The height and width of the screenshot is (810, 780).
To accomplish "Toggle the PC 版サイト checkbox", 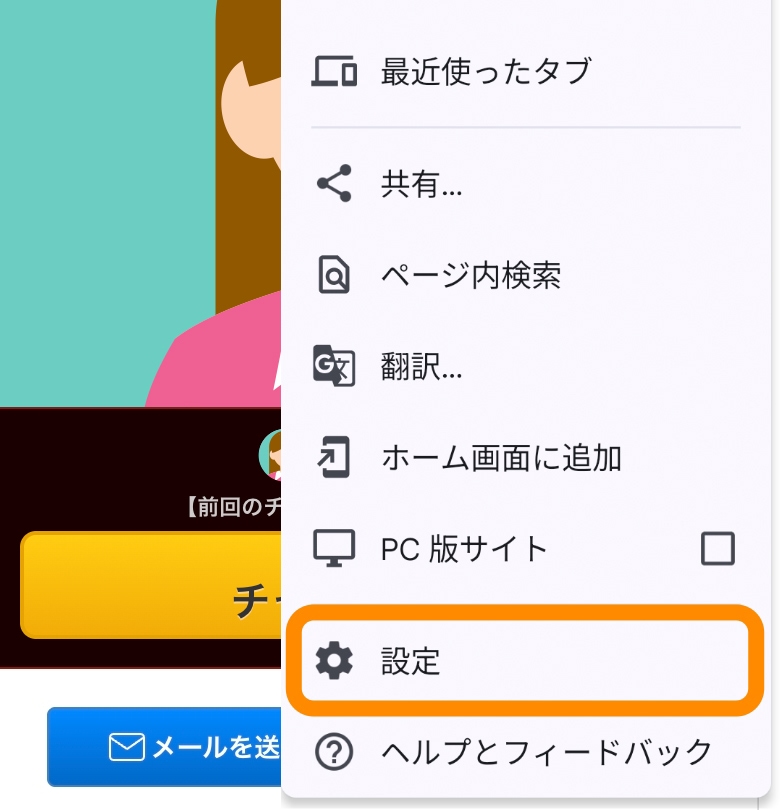I will tap(717, 549).
